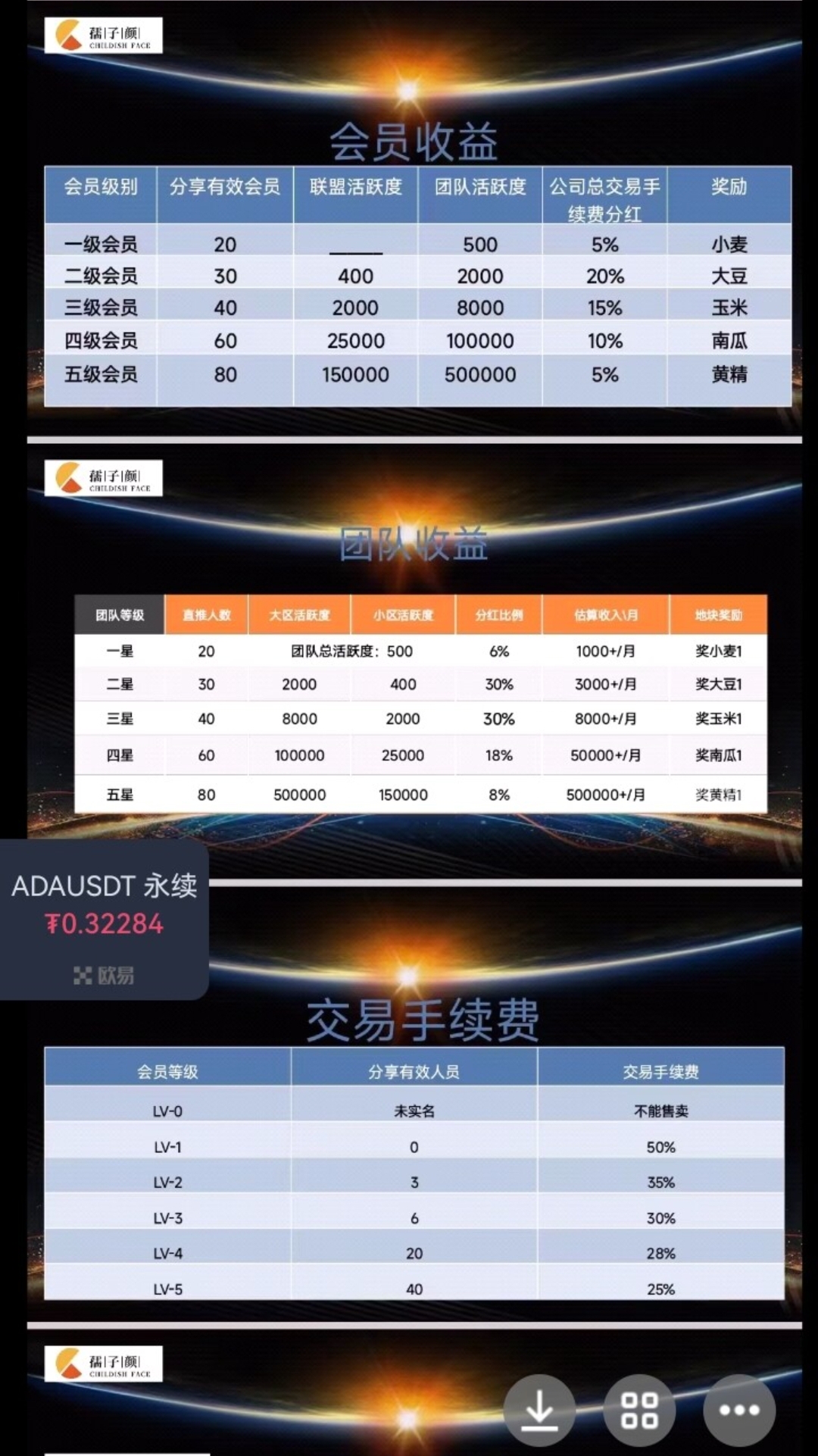This screenshot has width=818, height=1456.
Task: Download the image with the arrow button
Action: pos(539,1410)
